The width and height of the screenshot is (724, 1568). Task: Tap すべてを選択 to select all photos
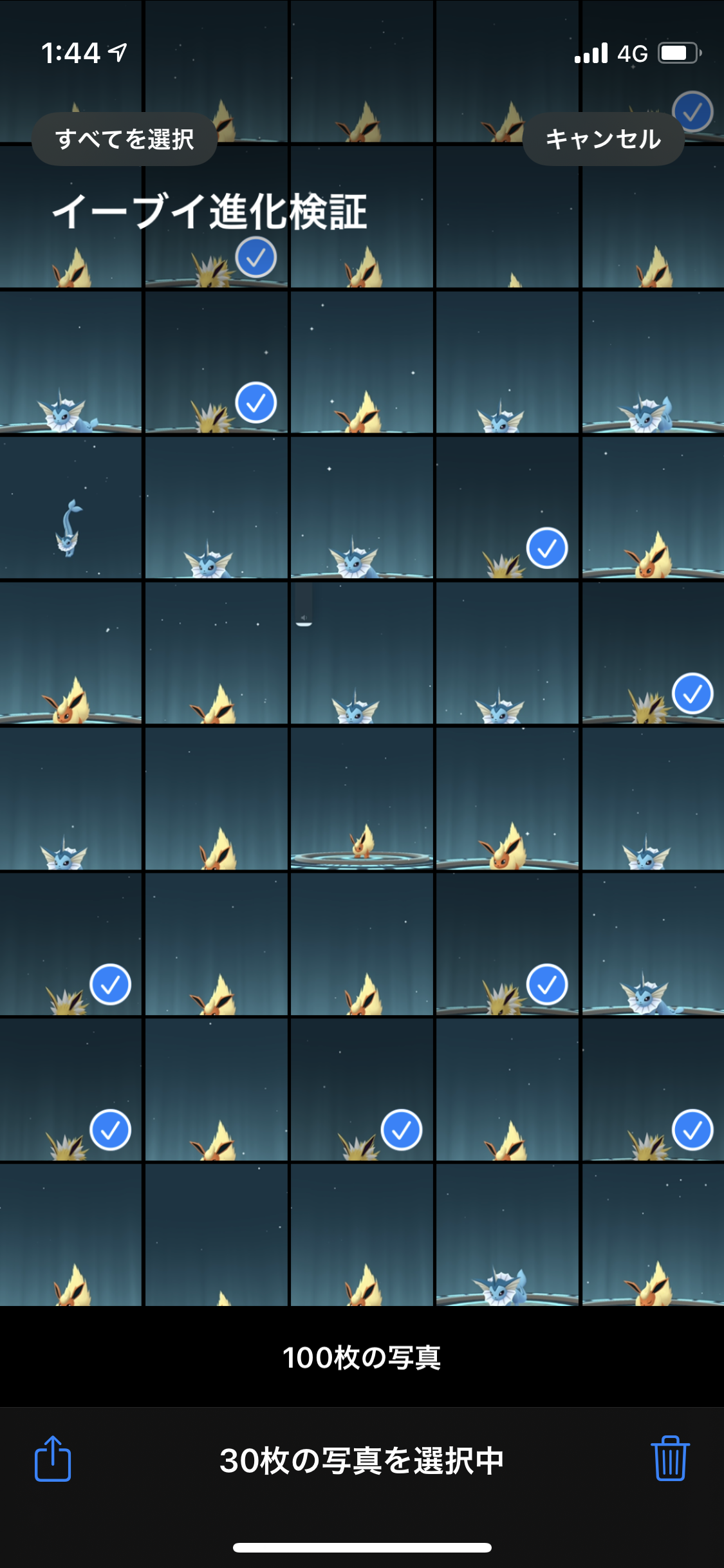coord(124,139)
